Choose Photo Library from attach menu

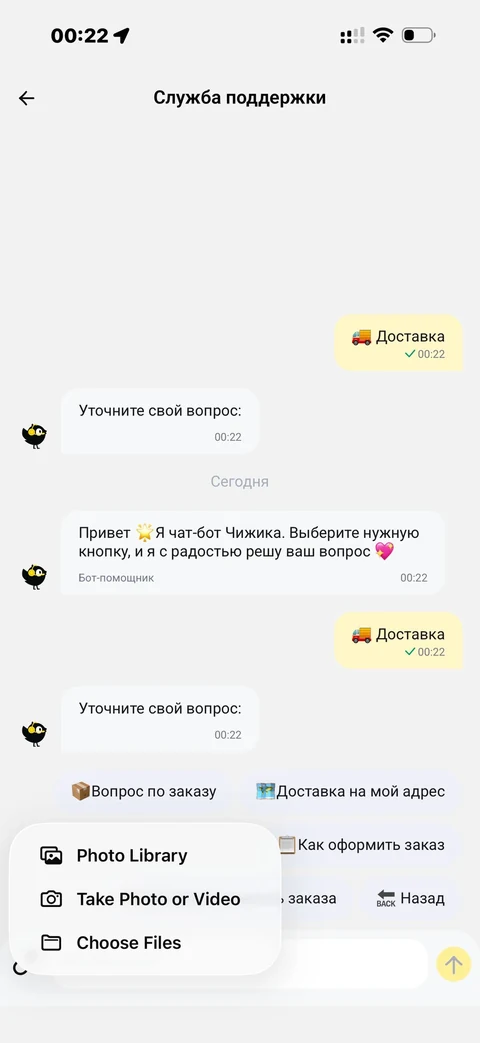[145, 855]
